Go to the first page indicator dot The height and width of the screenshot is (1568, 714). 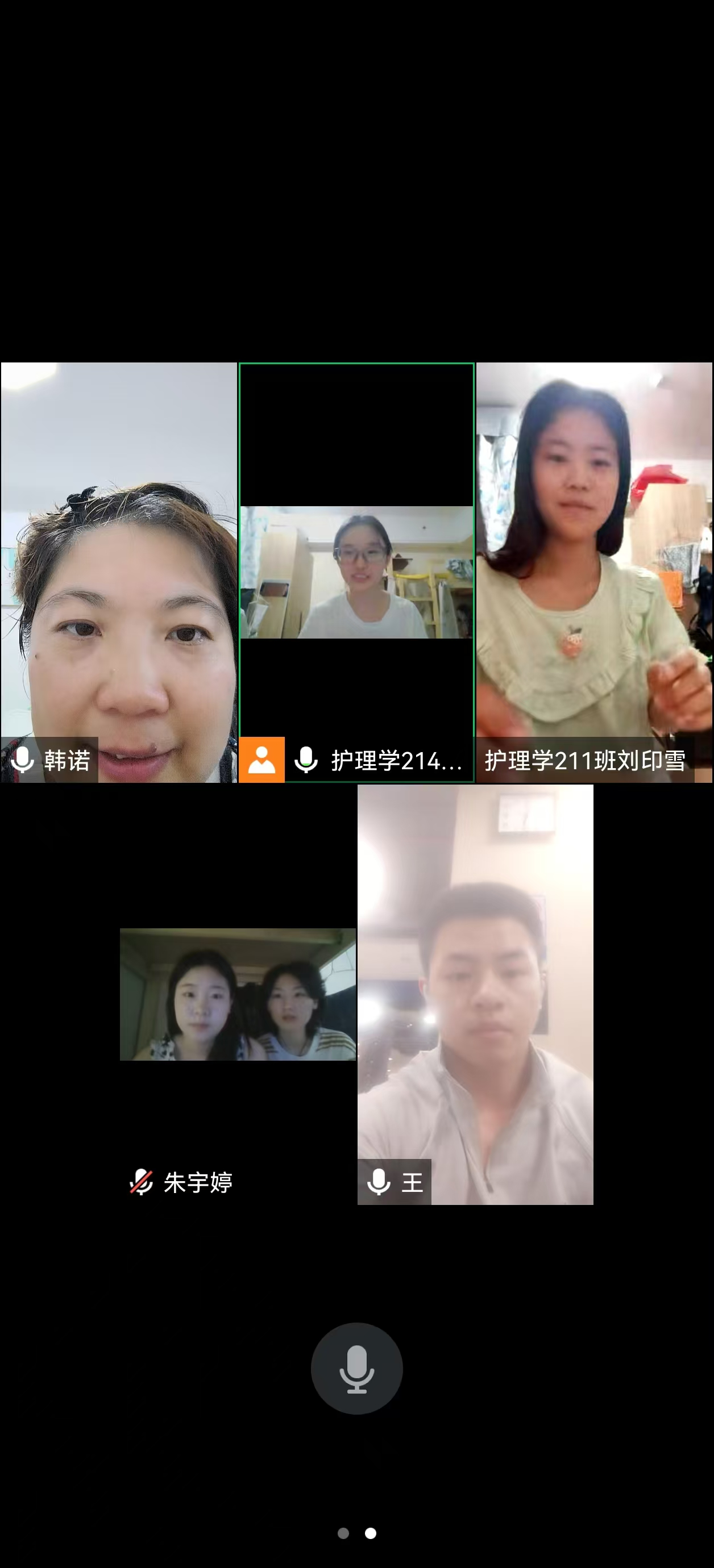(x=343, y=1533)
